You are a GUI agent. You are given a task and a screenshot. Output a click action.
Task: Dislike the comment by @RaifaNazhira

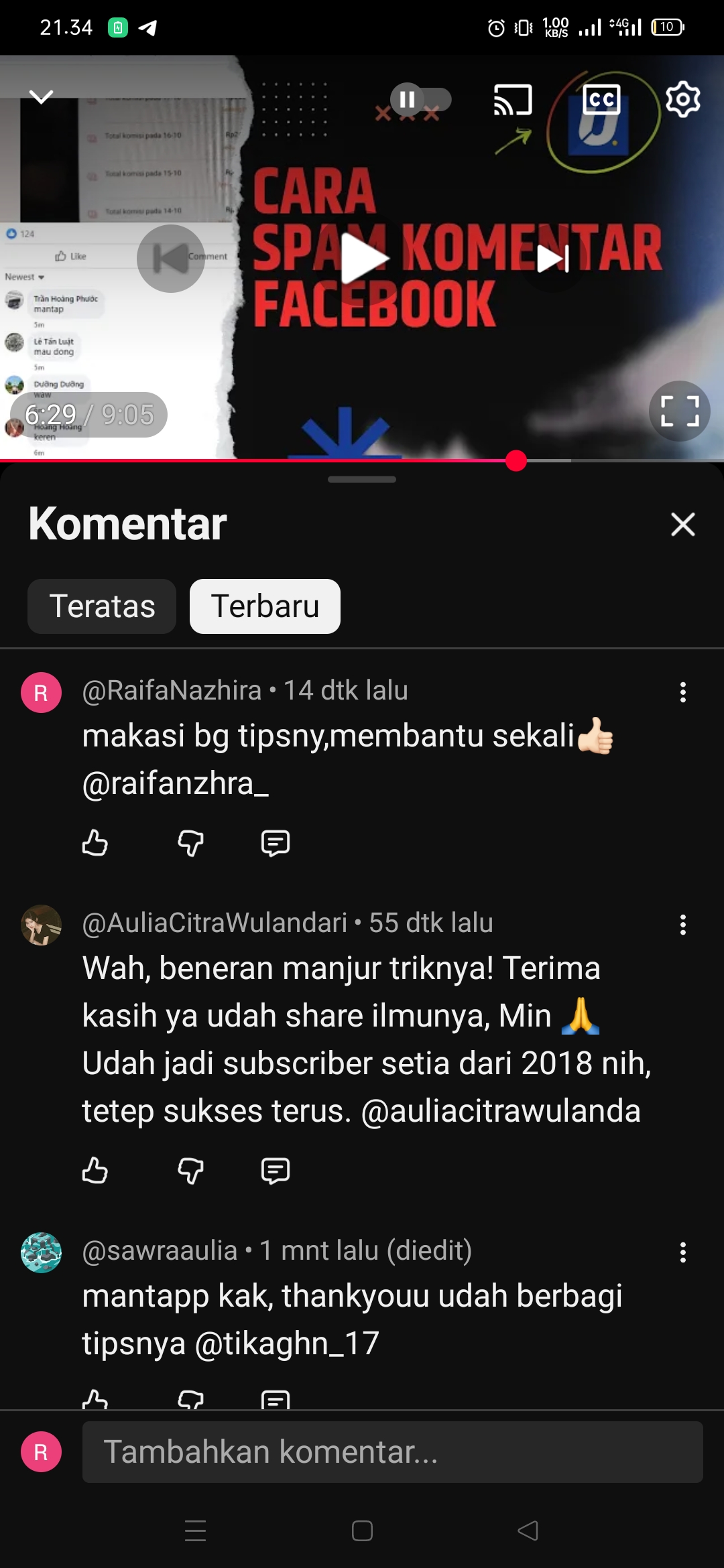coord(190,843)
